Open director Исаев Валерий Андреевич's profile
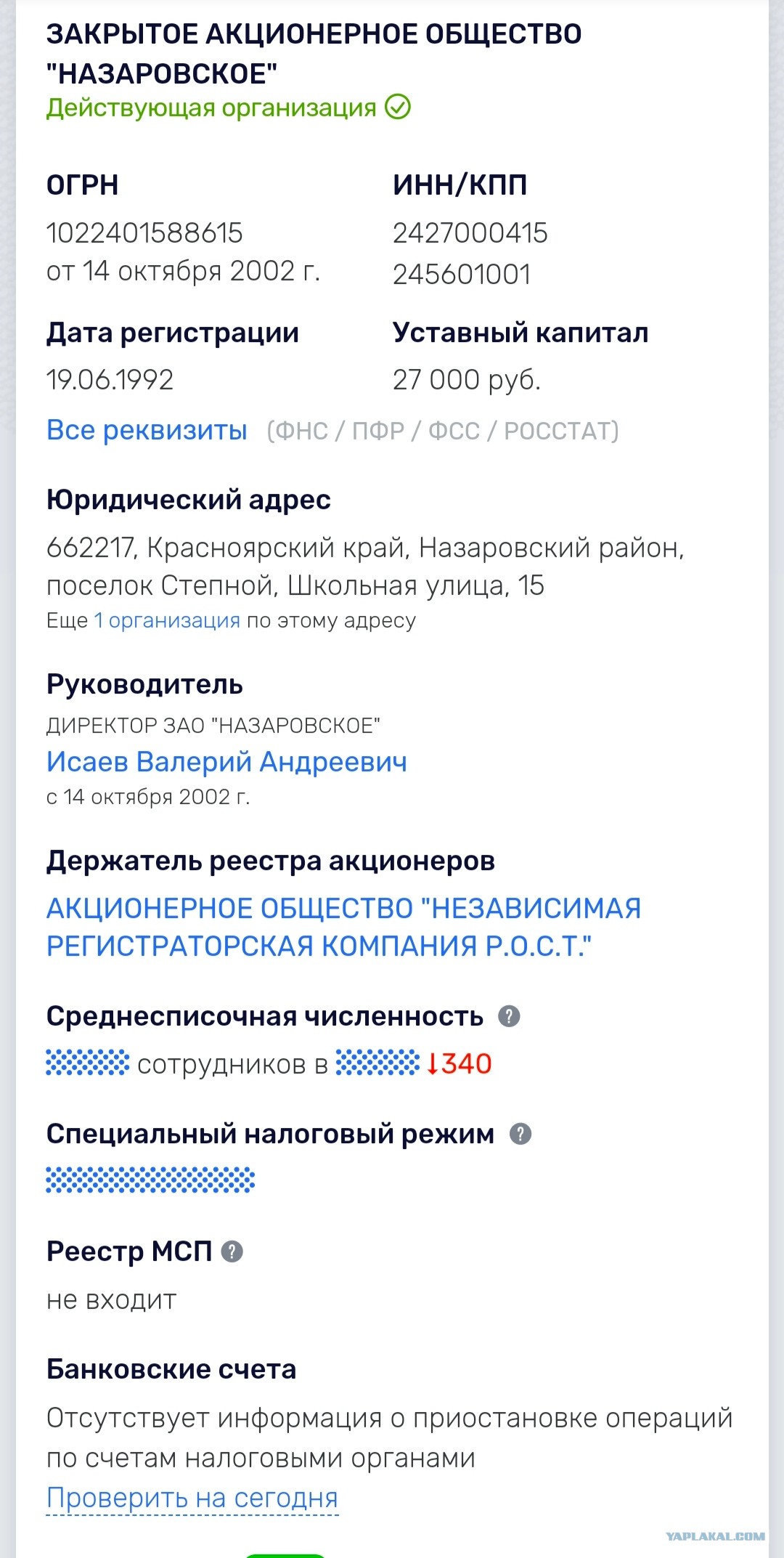This screenshot has height=1558, width=784. click(226, 761)
